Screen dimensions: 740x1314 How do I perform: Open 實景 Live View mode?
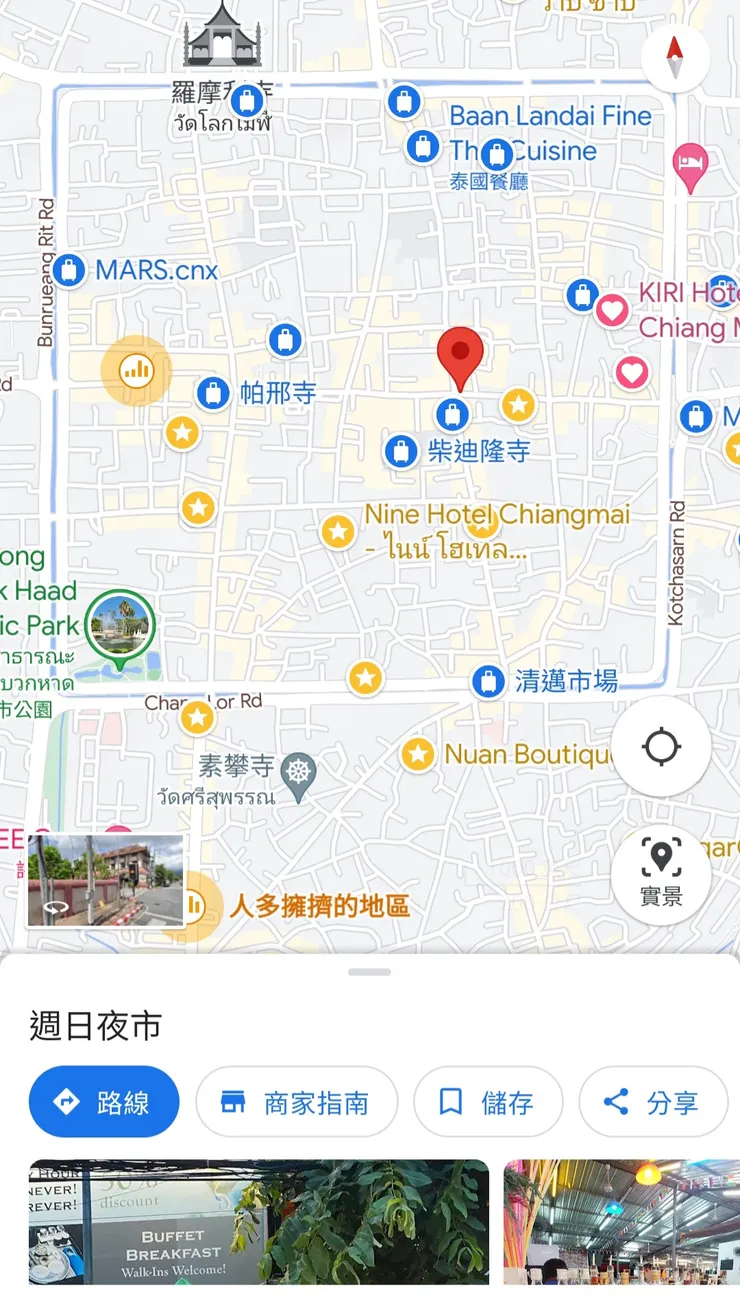[661, 874]
